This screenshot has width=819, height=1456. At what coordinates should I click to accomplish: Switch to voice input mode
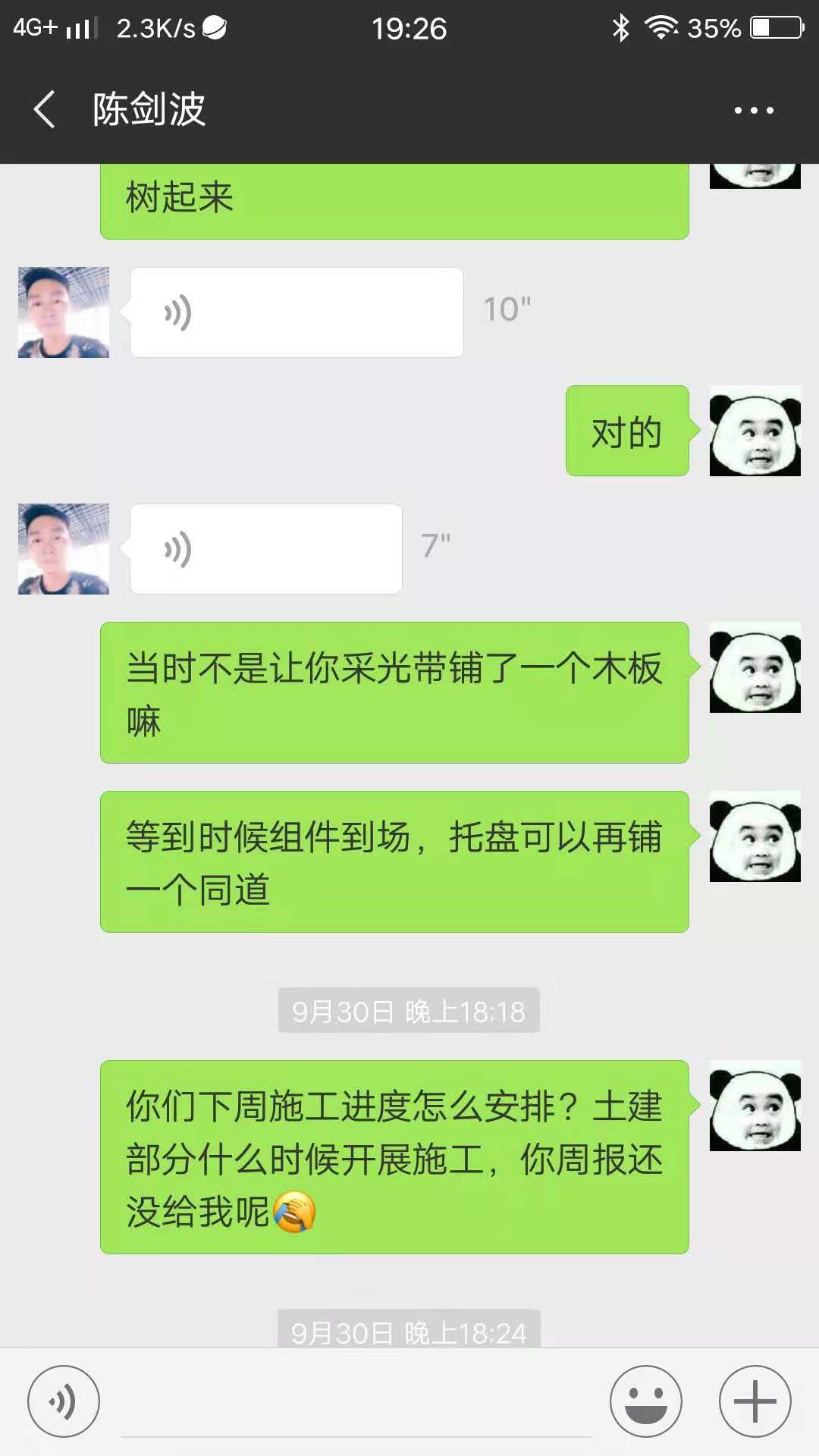[64, 1401]
